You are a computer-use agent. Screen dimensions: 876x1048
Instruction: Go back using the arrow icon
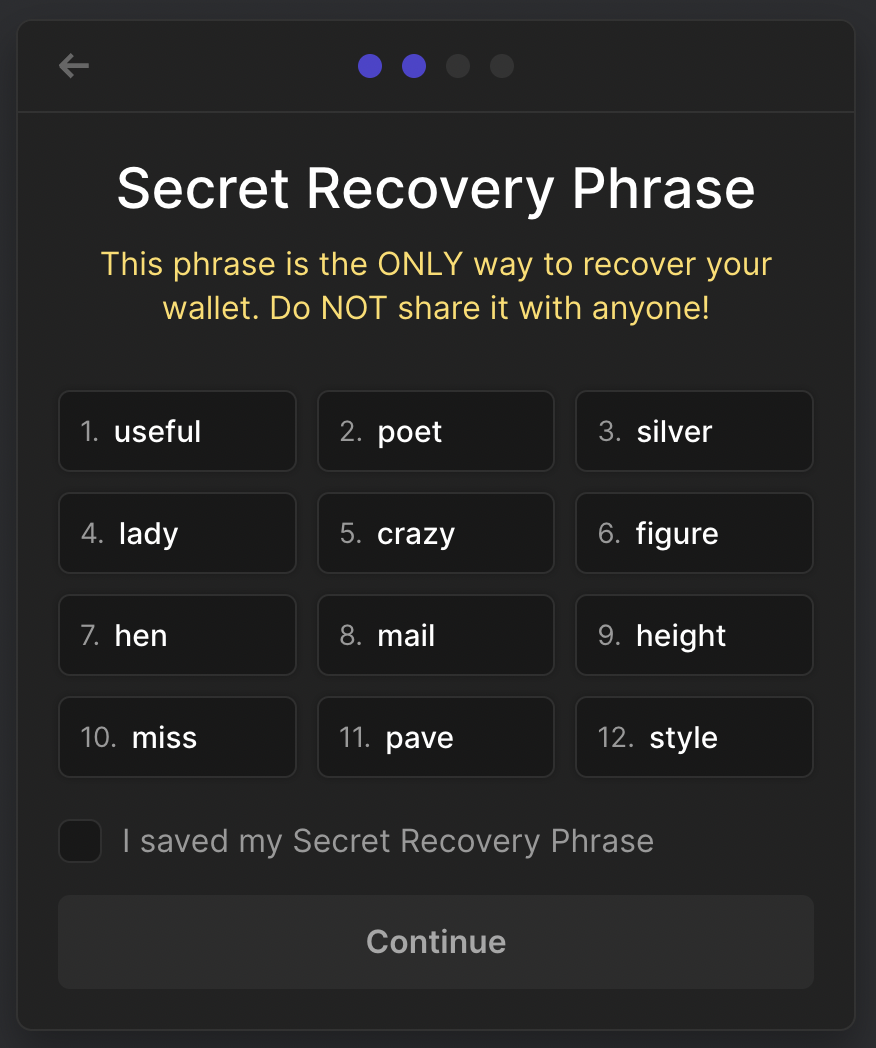pos(74,66)
